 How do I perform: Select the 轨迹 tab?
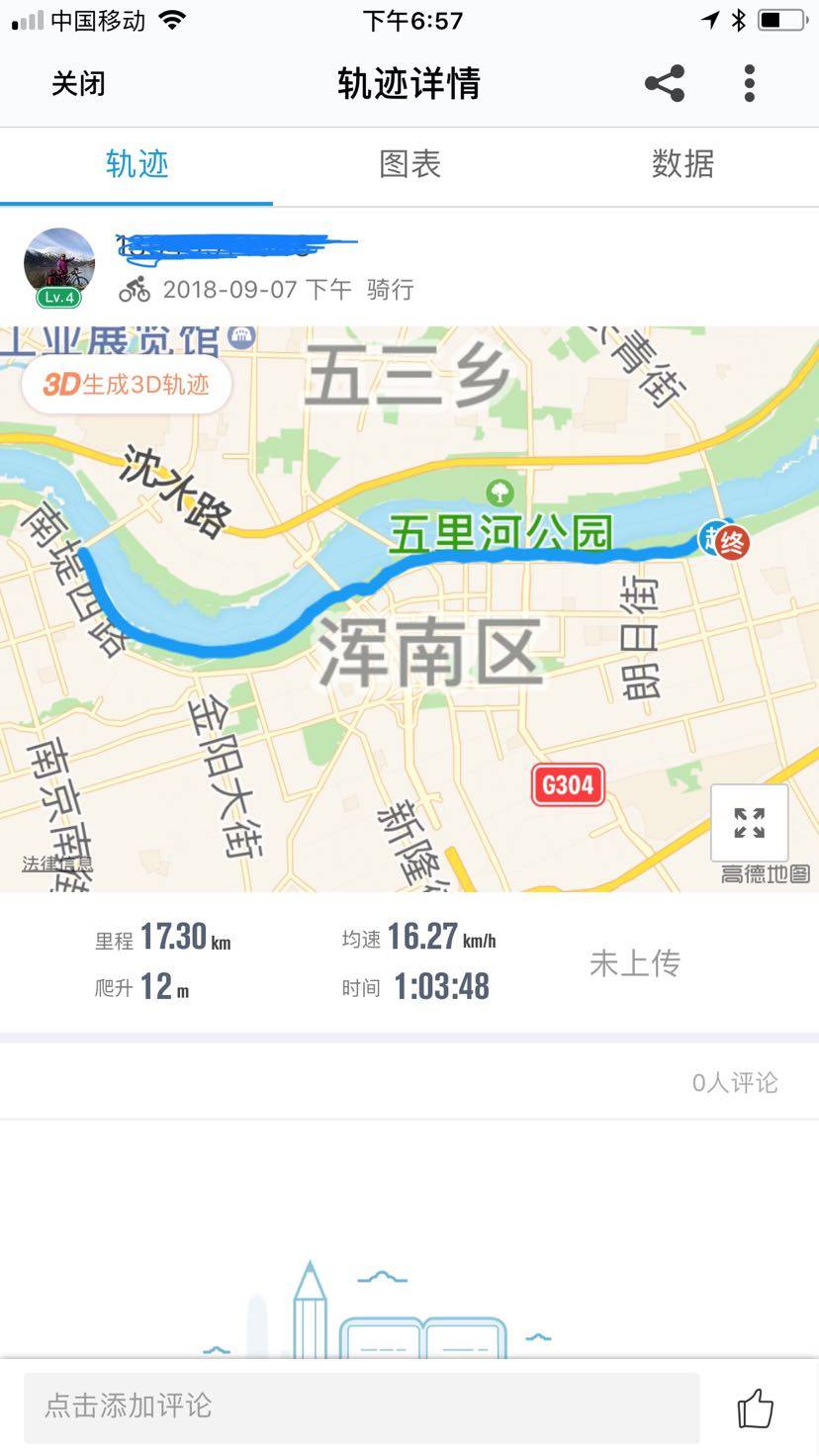tap(136, 164)
